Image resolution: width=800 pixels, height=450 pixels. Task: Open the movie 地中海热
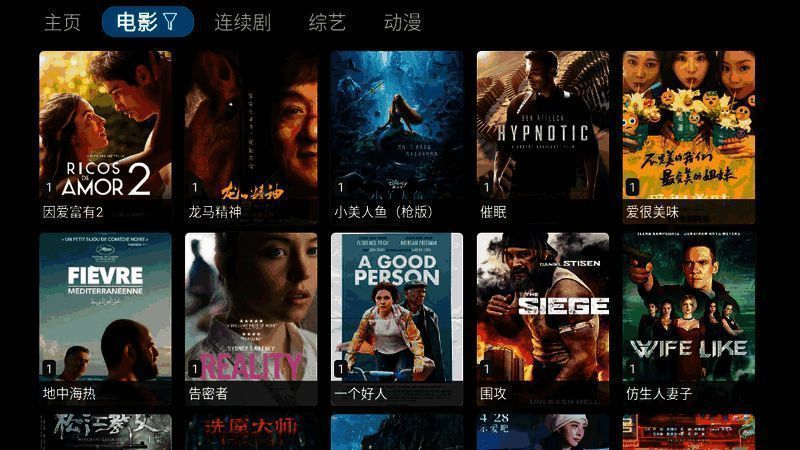coord(105,318)
